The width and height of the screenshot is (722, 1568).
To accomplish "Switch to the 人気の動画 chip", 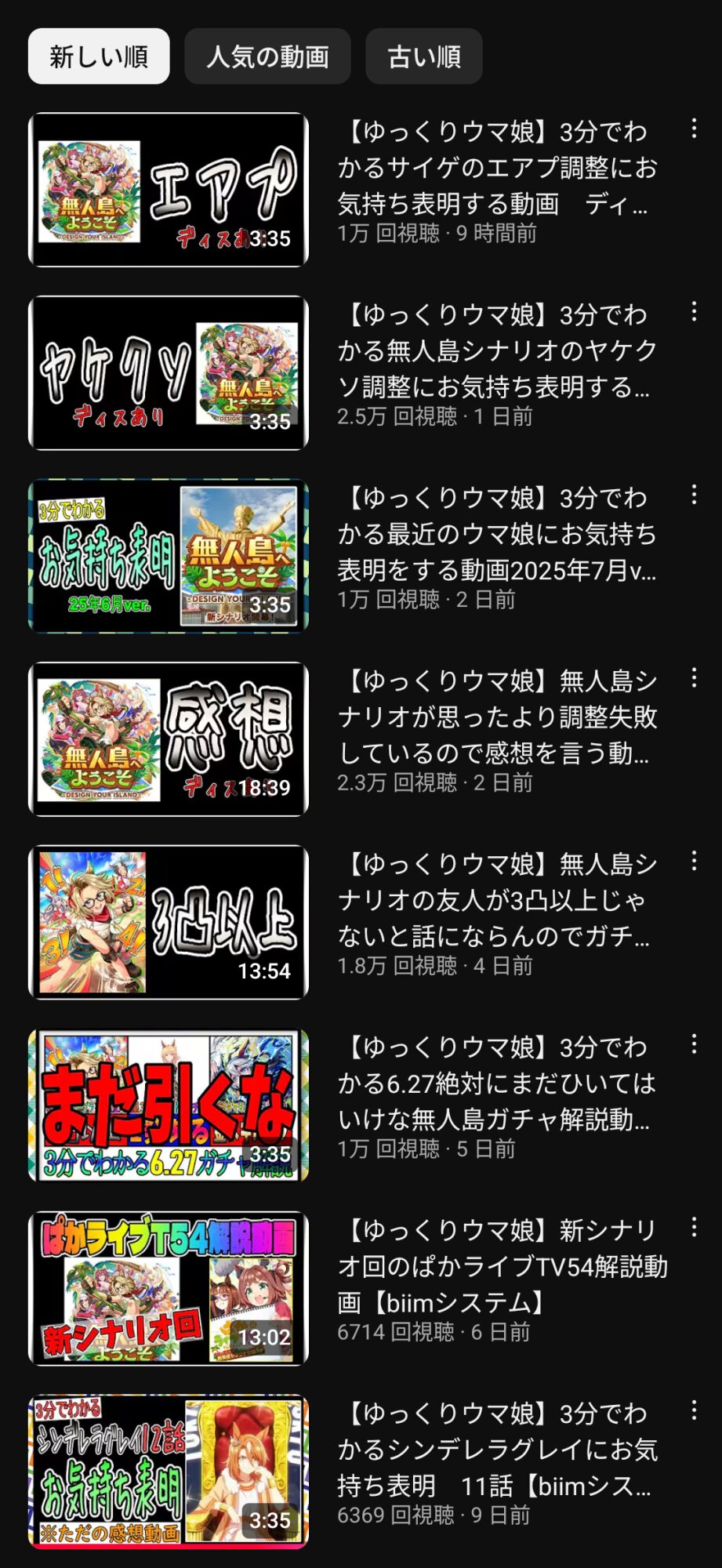I will coord(267,56).
